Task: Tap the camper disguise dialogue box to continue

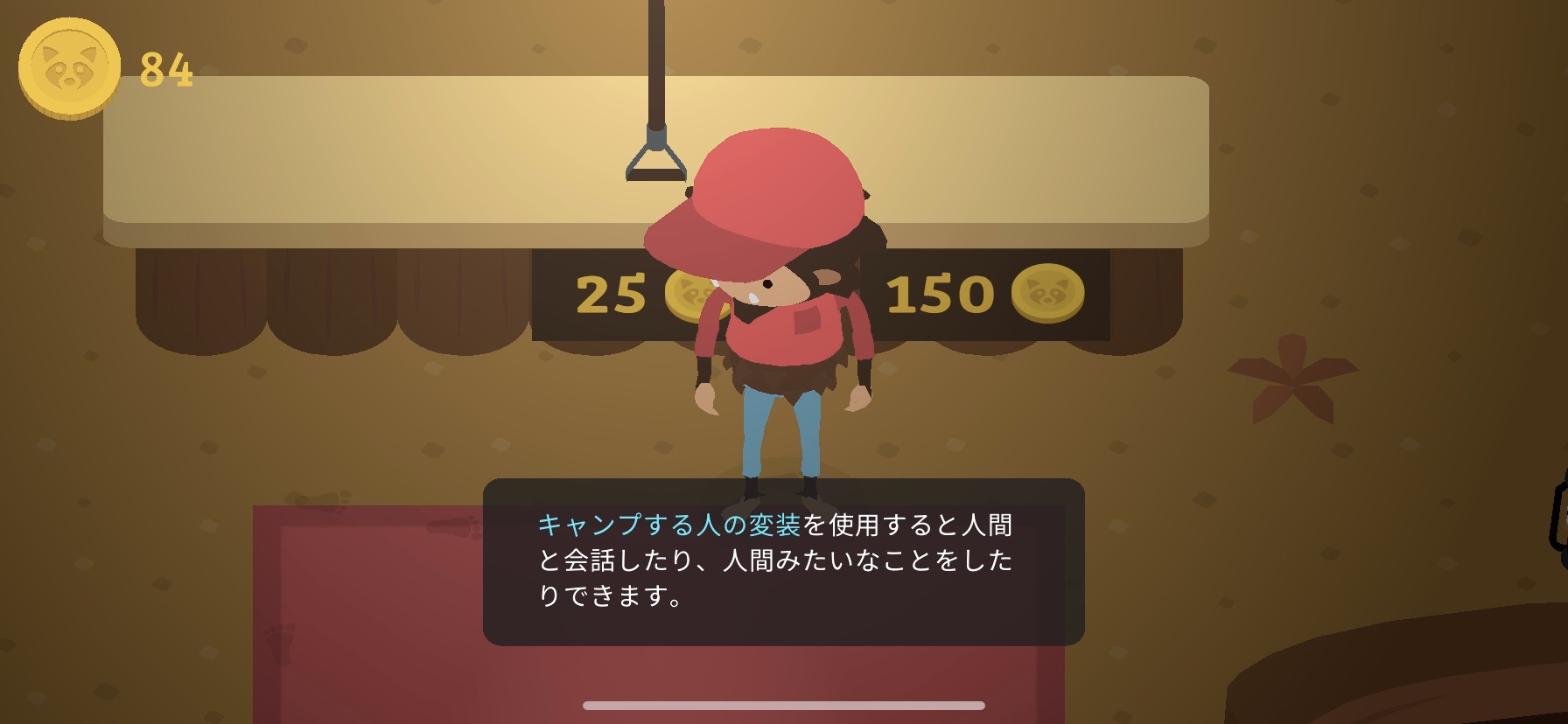Action: point(783,561)
